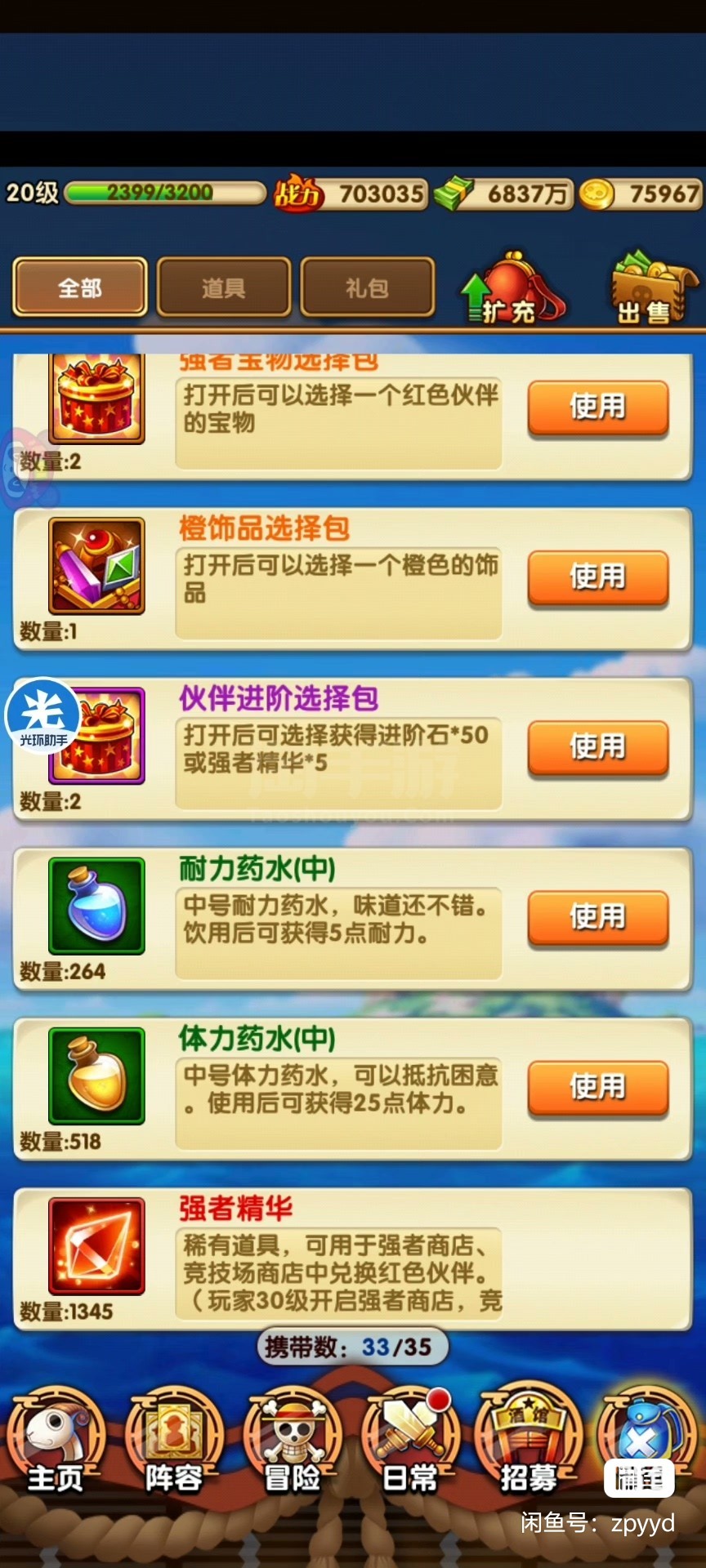This screenshot has height=1568, width=706.
Task: Use 耐力药水(中)
Action: pos(598,917)
